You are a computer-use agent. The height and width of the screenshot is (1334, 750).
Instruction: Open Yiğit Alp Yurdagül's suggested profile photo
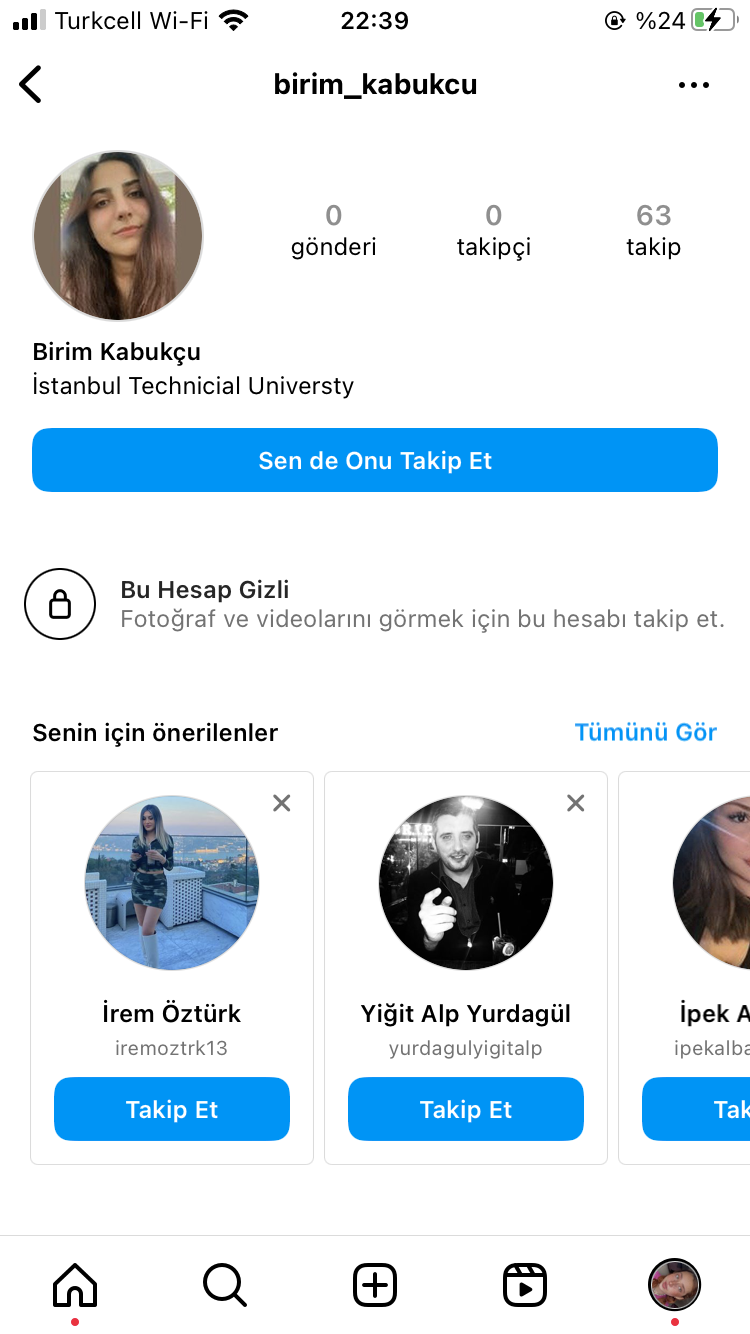pos(466,883)
